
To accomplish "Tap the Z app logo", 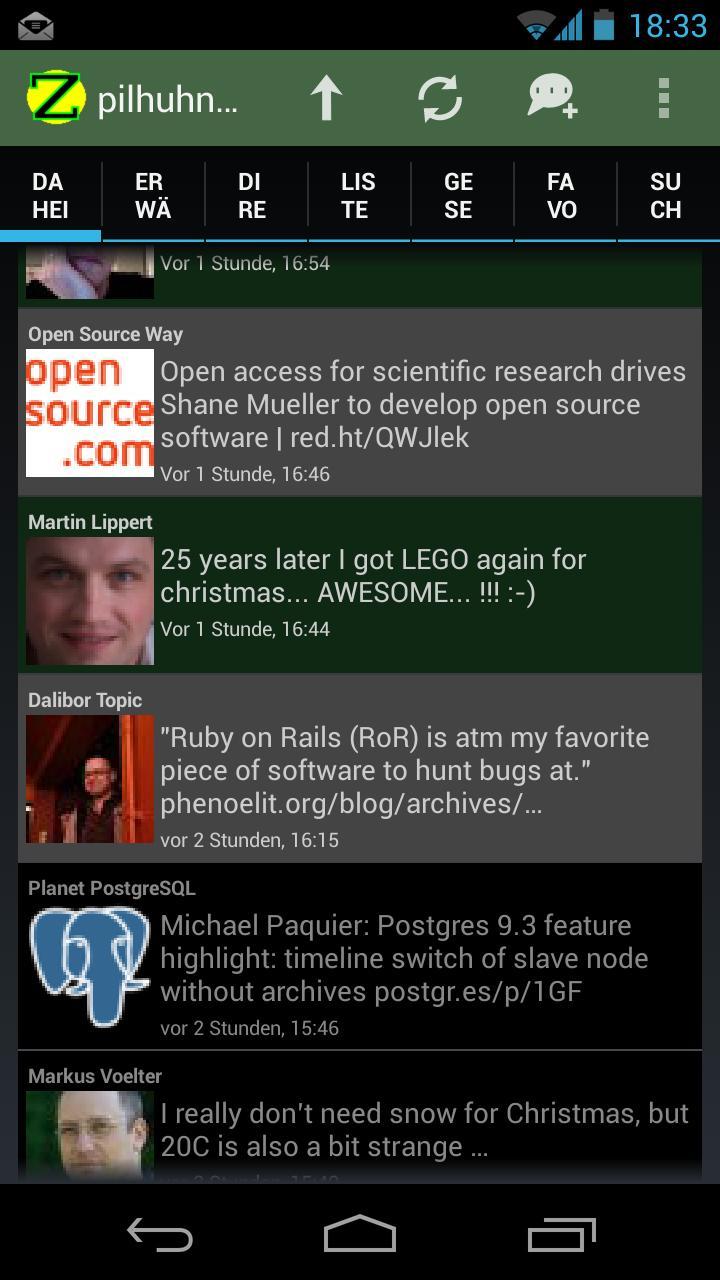I will click(x=55, y=99).
